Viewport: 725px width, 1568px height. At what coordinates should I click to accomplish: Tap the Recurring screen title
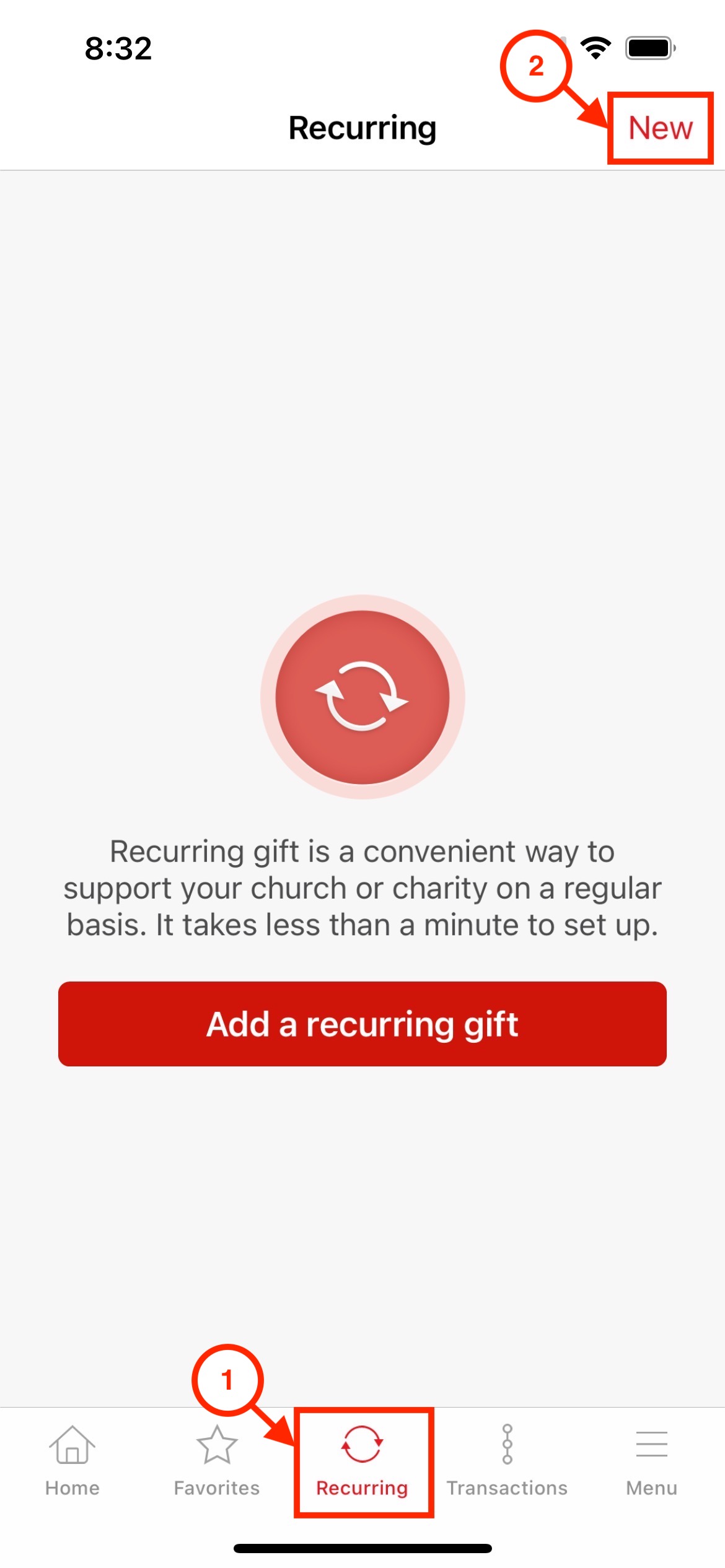[362, 128]
